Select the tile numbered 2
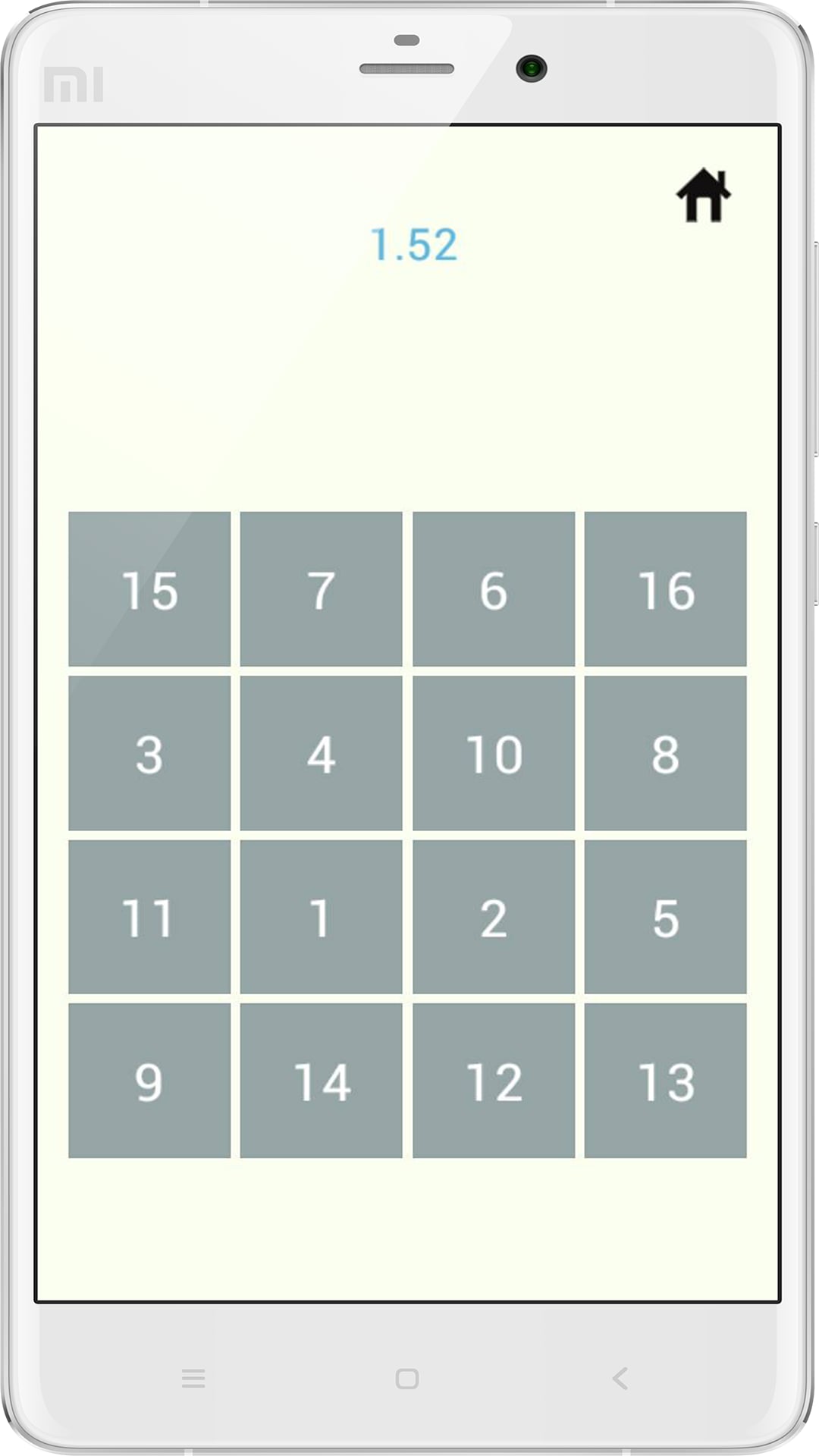This screenshot has height=1456, width=819. 494,917
